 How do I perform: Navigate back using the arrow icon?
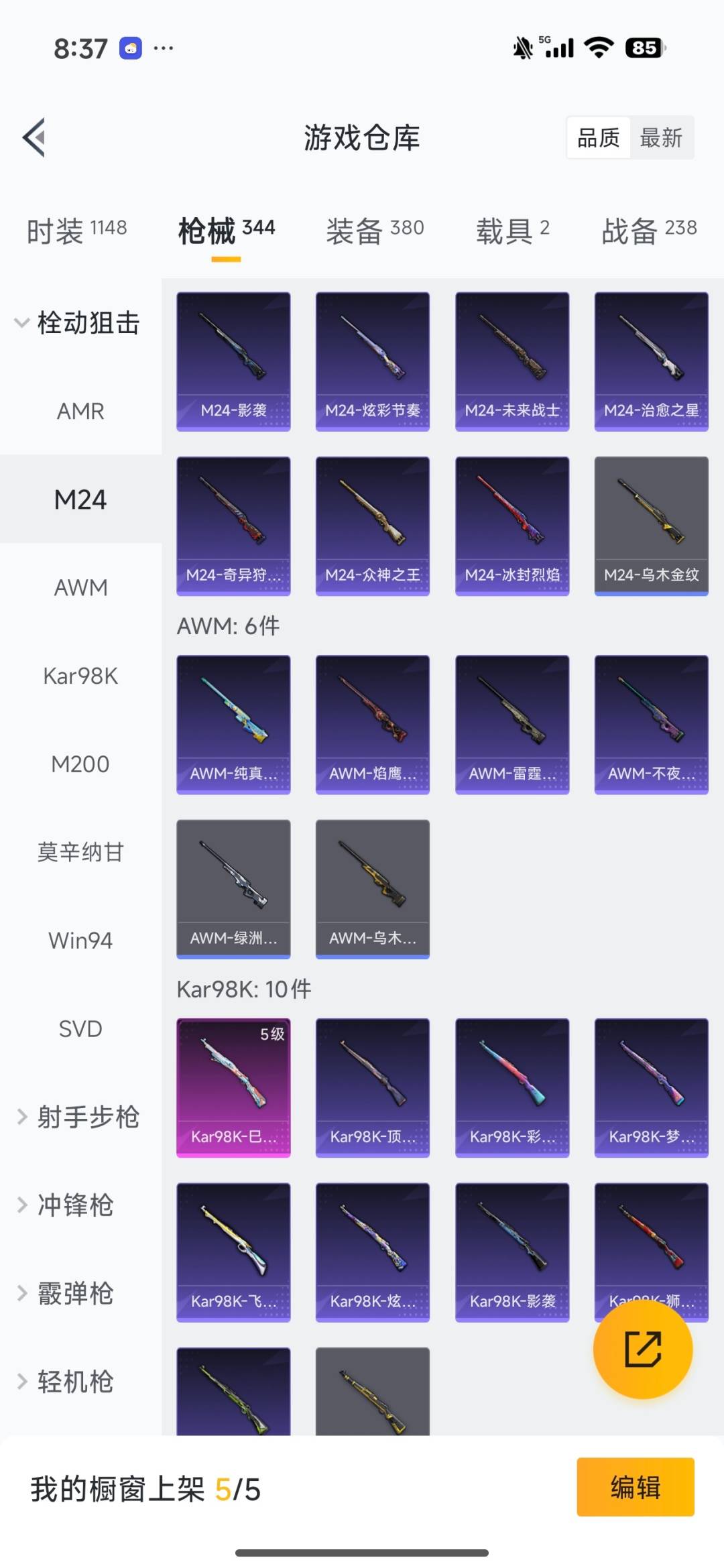pyautogui.click(x=36, y=137)
